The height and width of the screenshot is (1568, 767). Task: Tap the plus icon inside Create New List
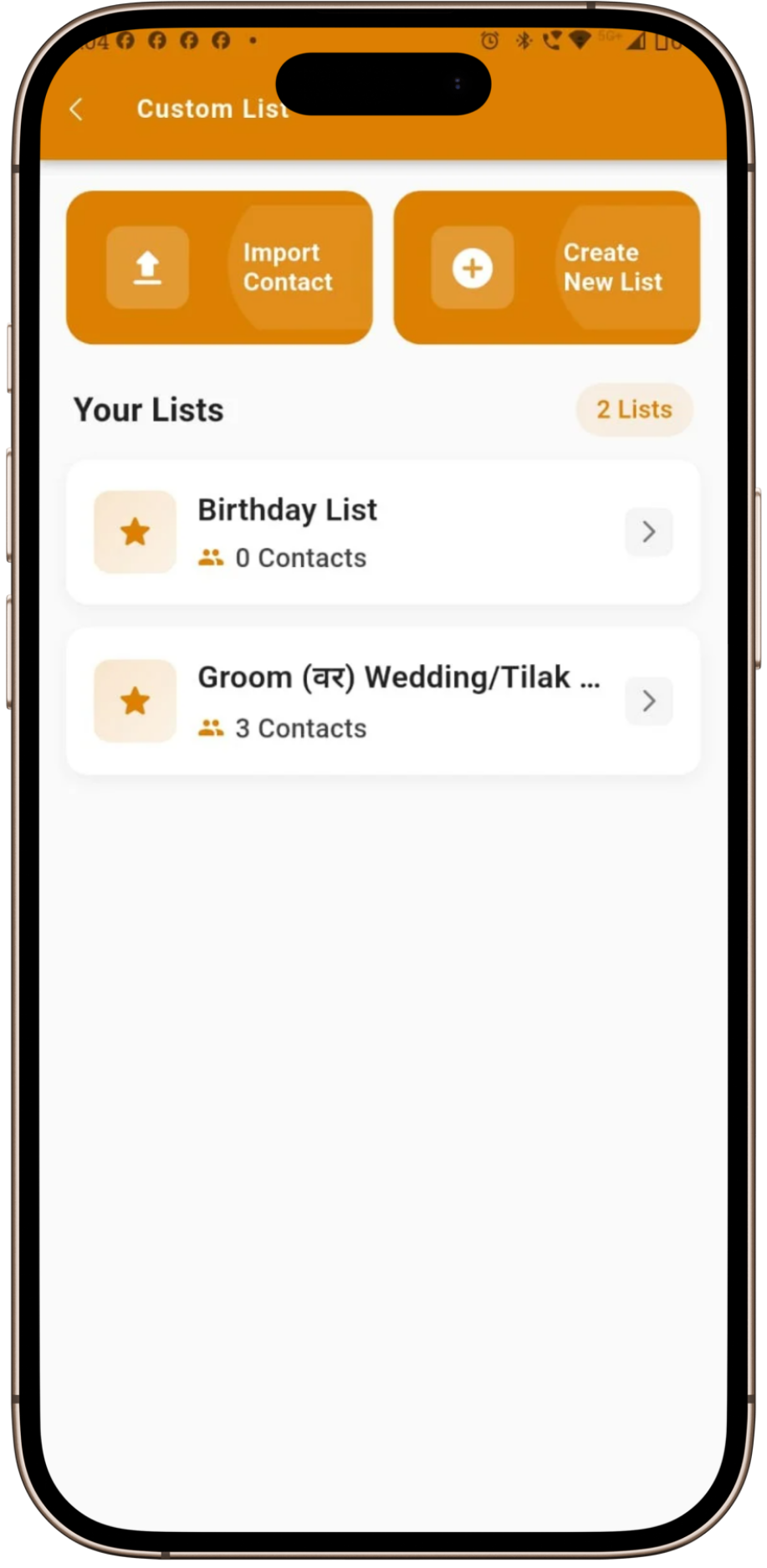tap(471, 267)
